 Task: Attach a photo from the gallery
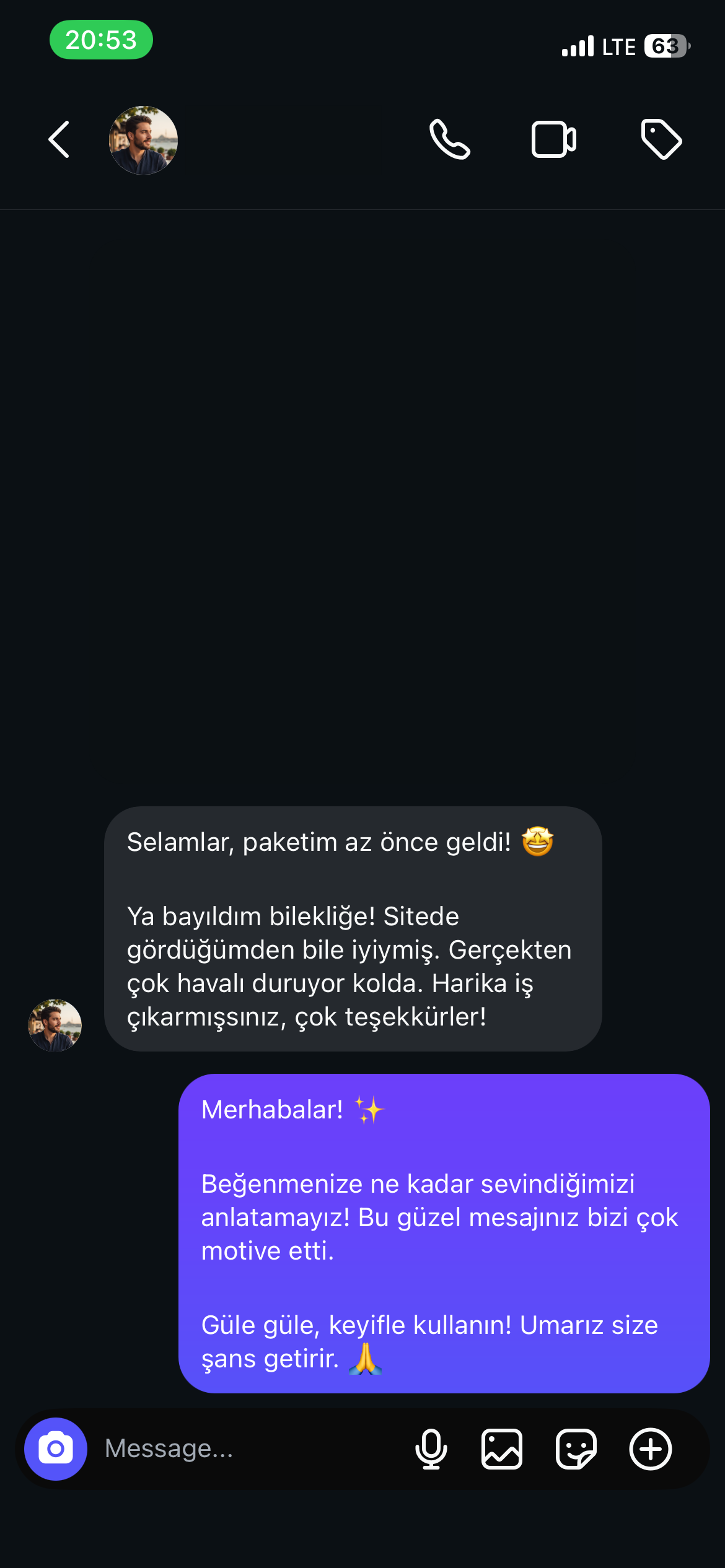pos(502,1449)
